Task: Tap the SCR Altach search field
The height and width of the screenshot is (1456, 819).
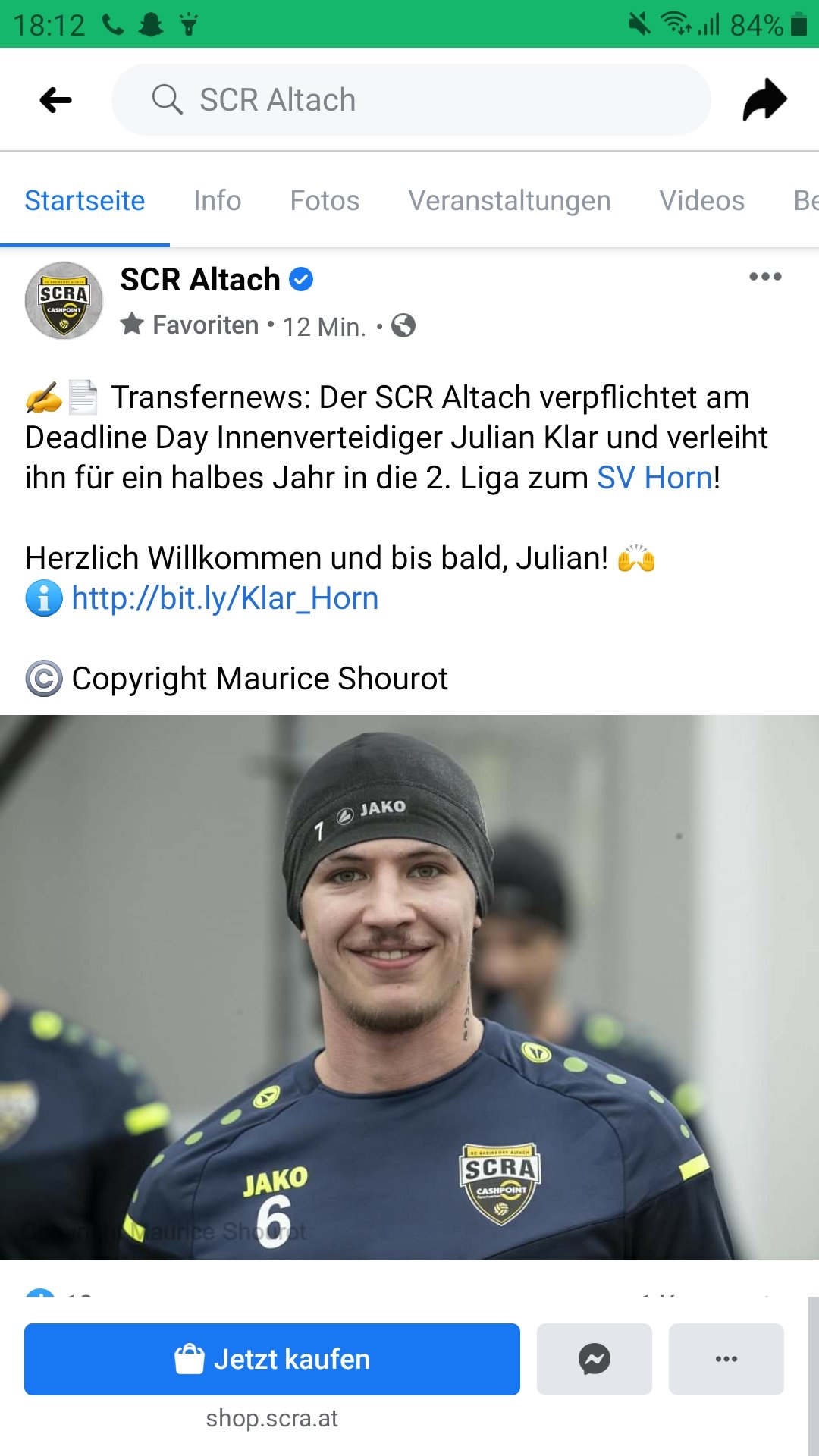Action: click(411, 99)
